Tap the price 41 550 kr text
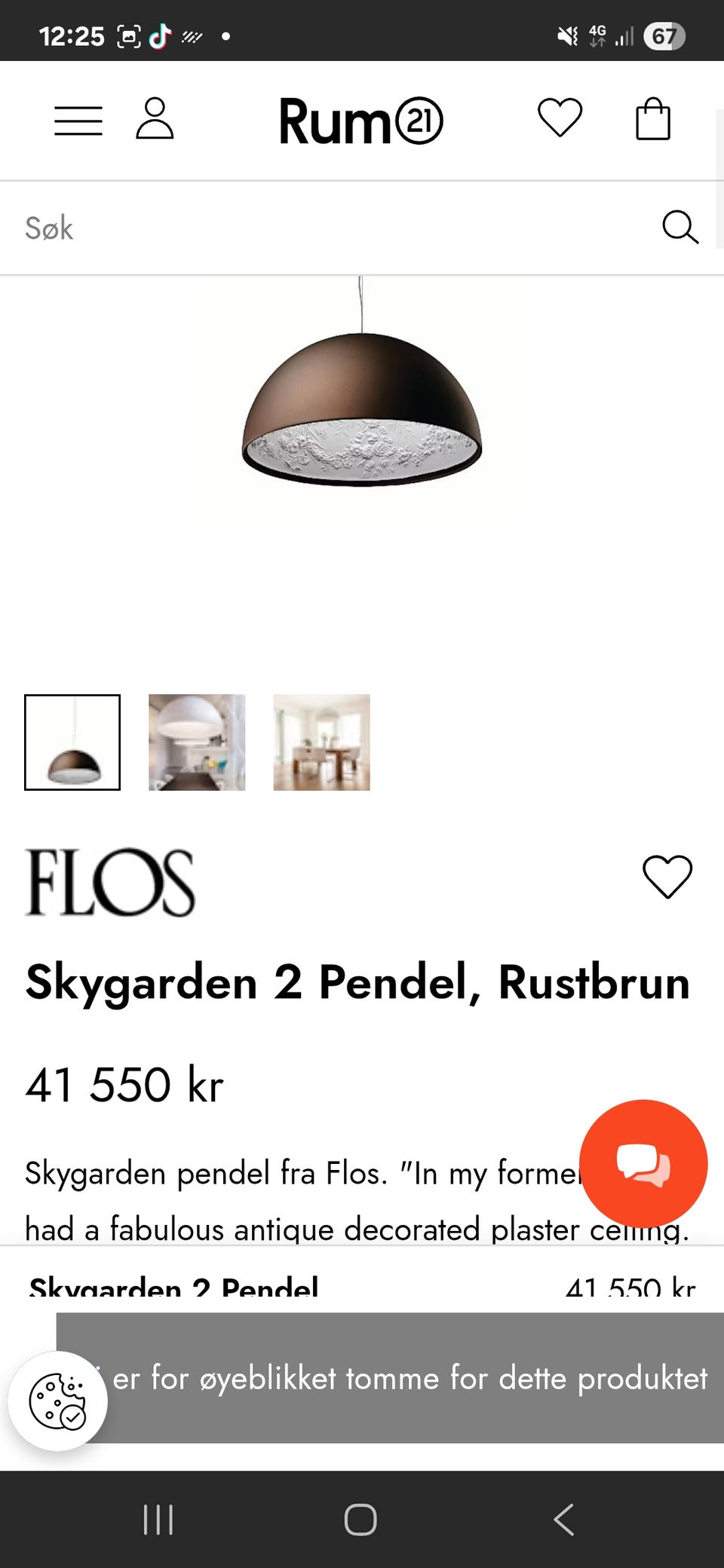The height and width of the screenshot is (1568, 724). click(x=124, y=1086)
